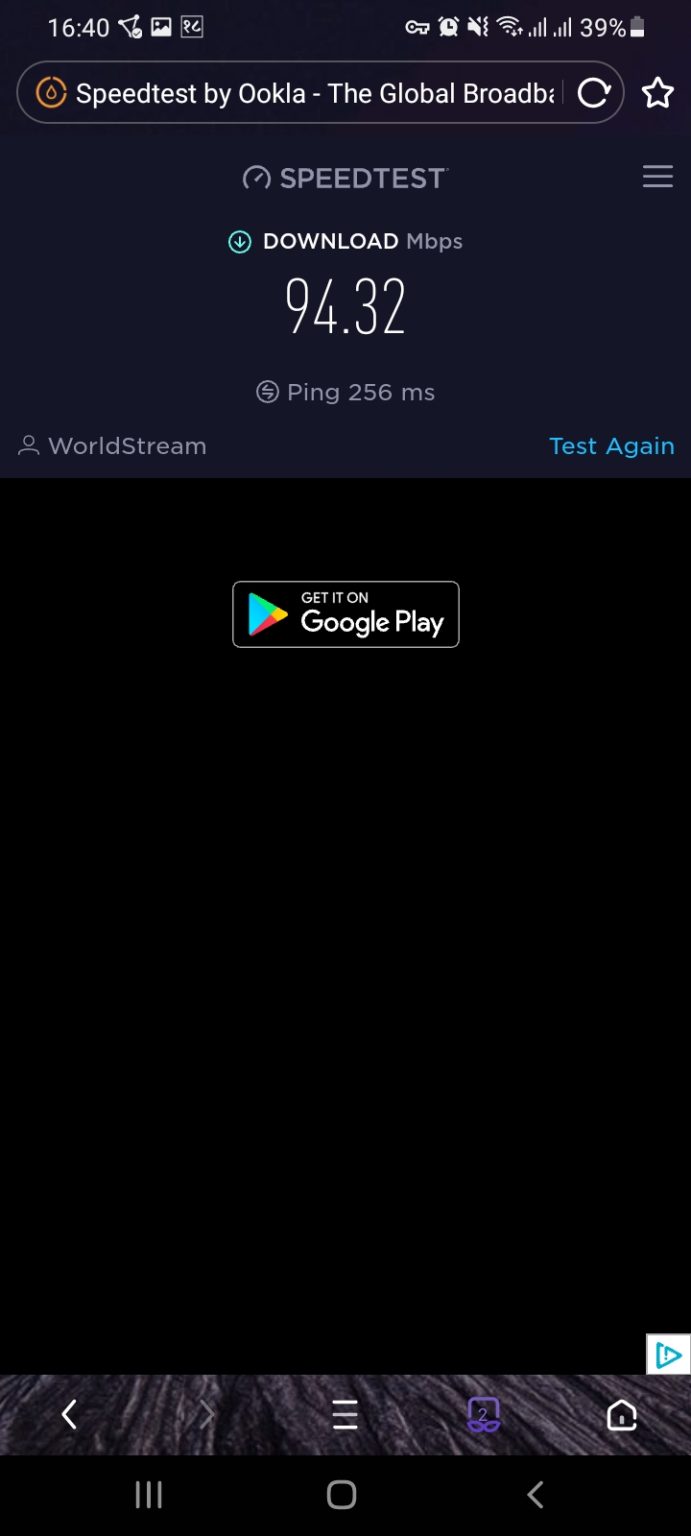This screenshot has height=1536, width=691.
Task: Open the WorldStream provider link
Action: (112, 446)
